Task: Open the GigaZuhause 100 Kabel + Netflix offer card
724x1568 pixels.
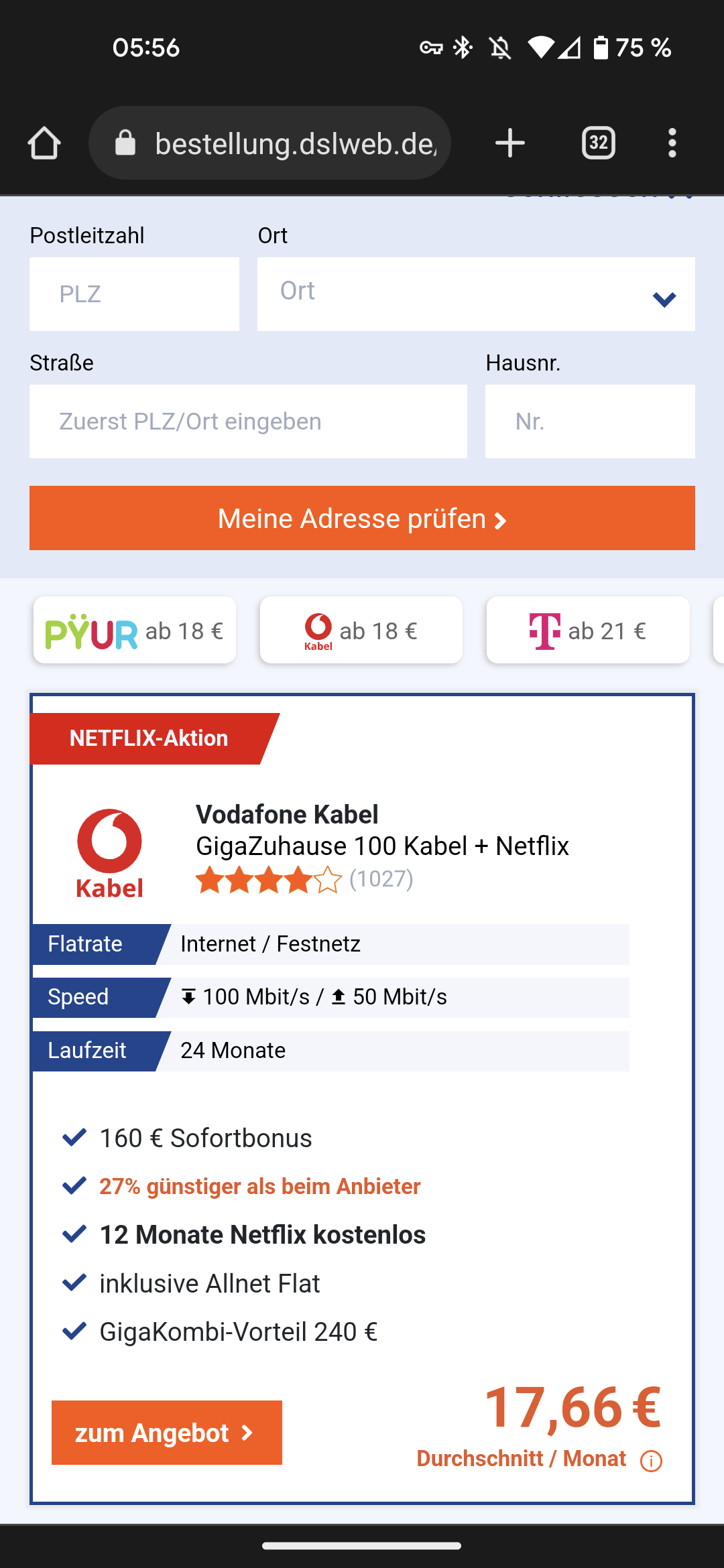Action: click(x=362, y=1099)
